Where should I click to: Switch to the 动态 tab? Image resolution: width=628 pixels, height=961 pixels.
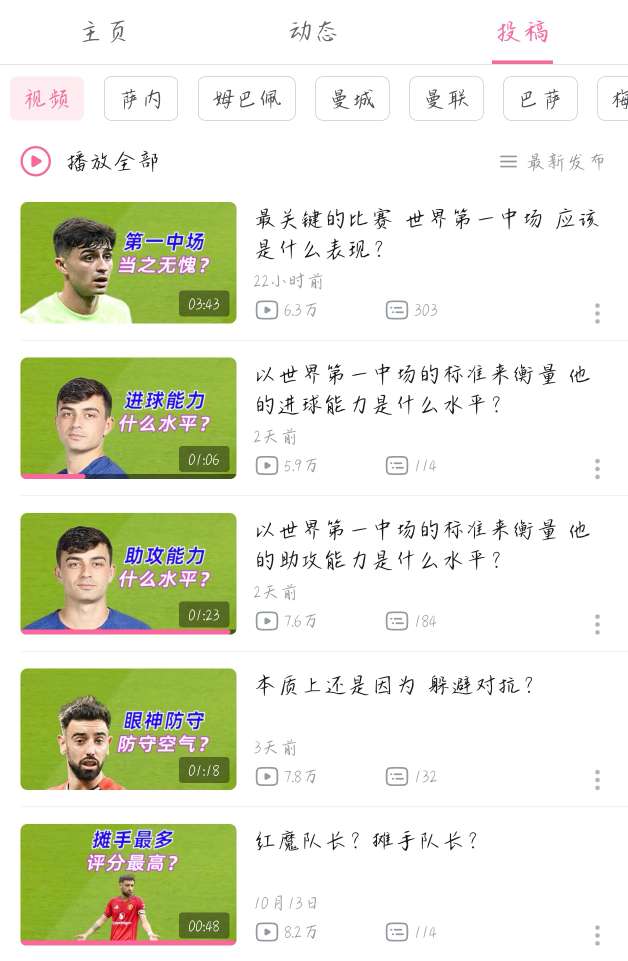point(313,32)
